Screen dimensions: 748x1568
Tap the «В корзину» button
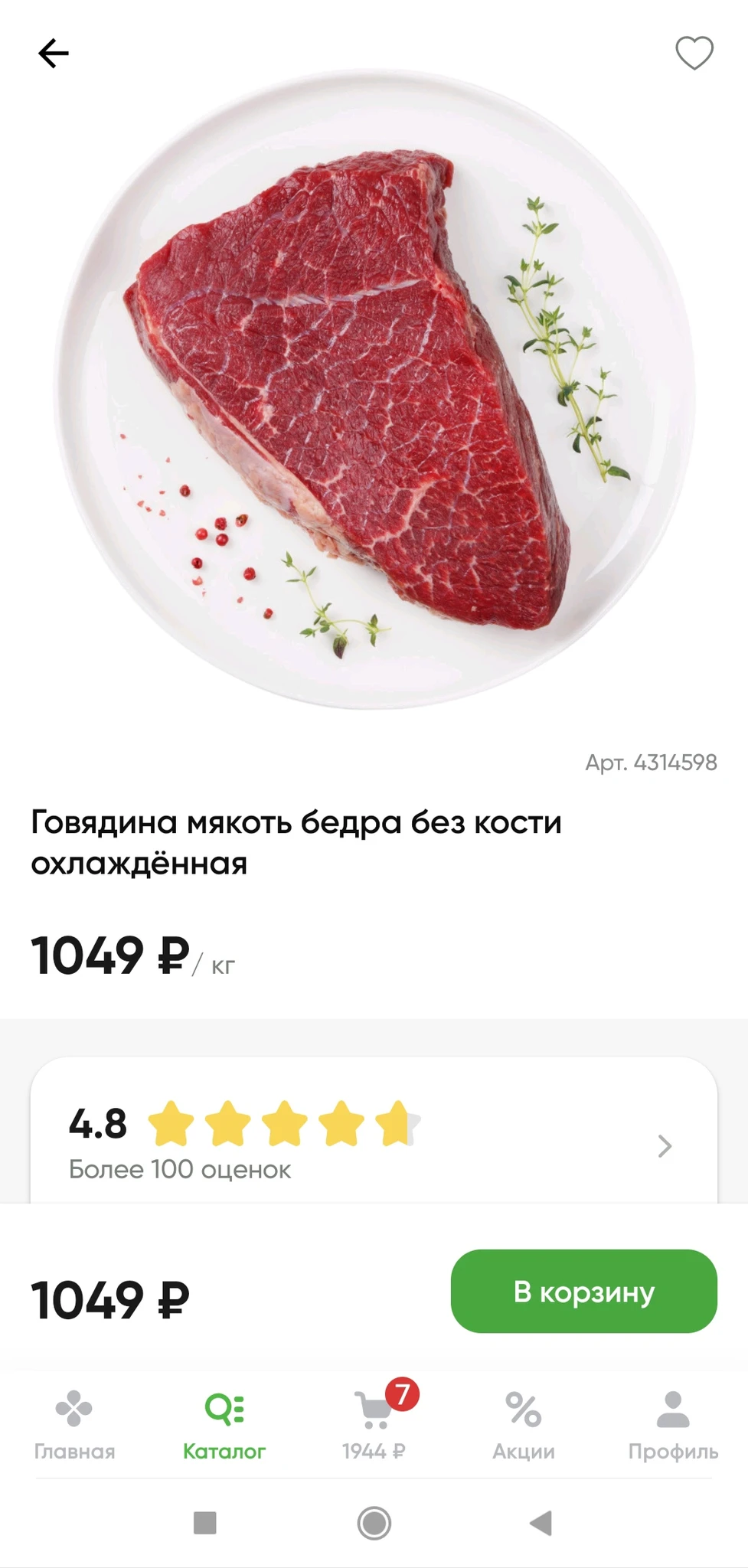(583, 1292)
